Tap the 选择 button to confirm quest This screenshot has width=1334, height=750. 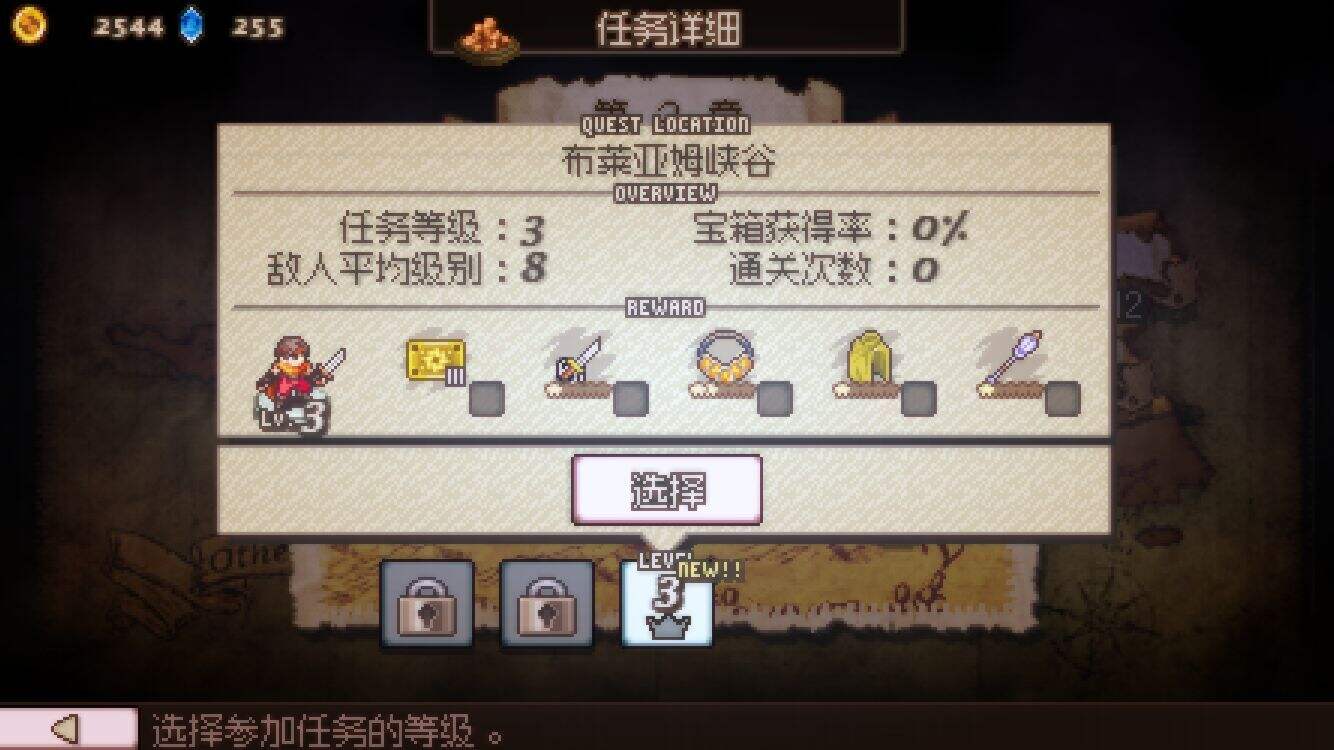click(x=666, y=490)
